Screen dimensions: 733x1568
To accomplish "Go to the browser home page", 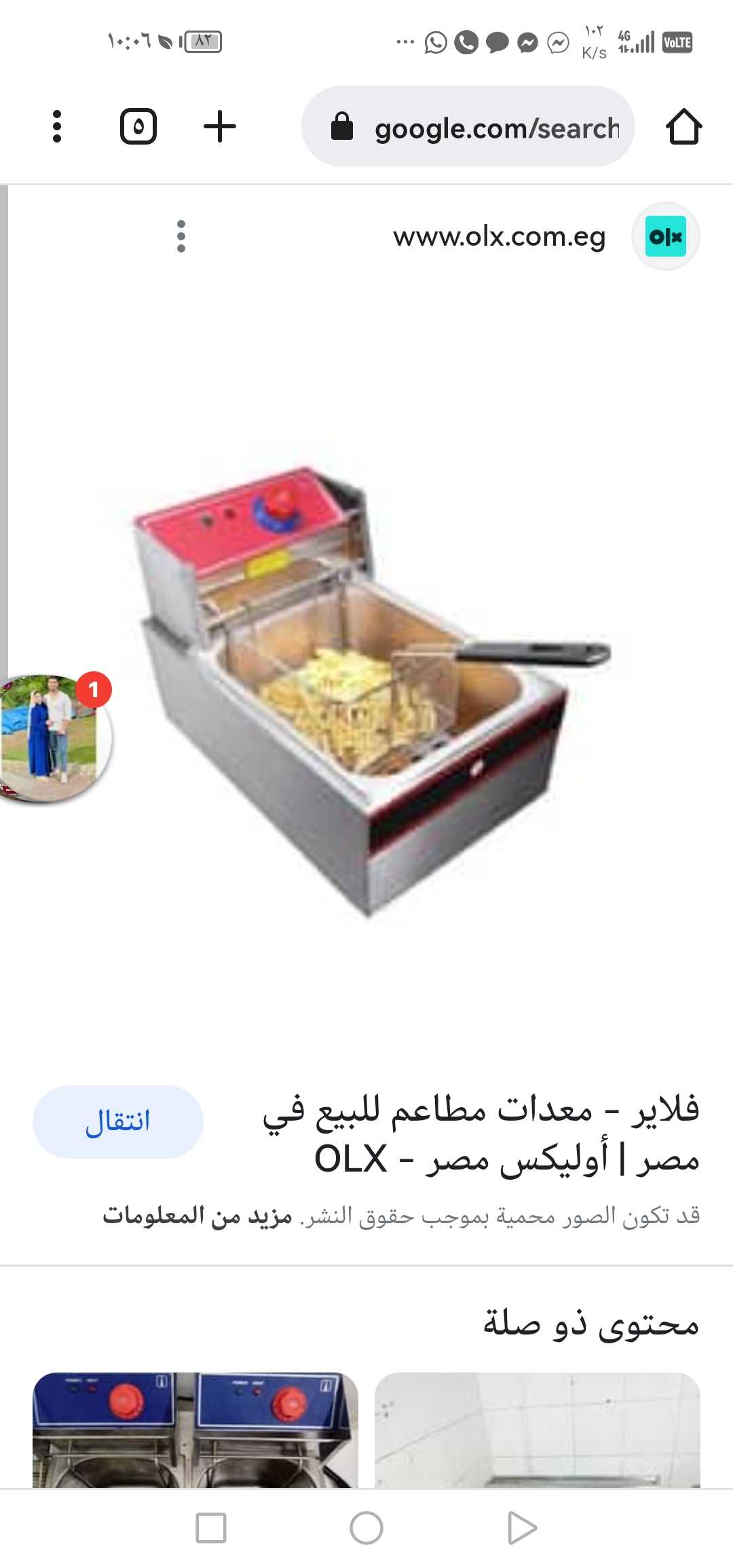I will pyautogui.click(x=683, y=127).
